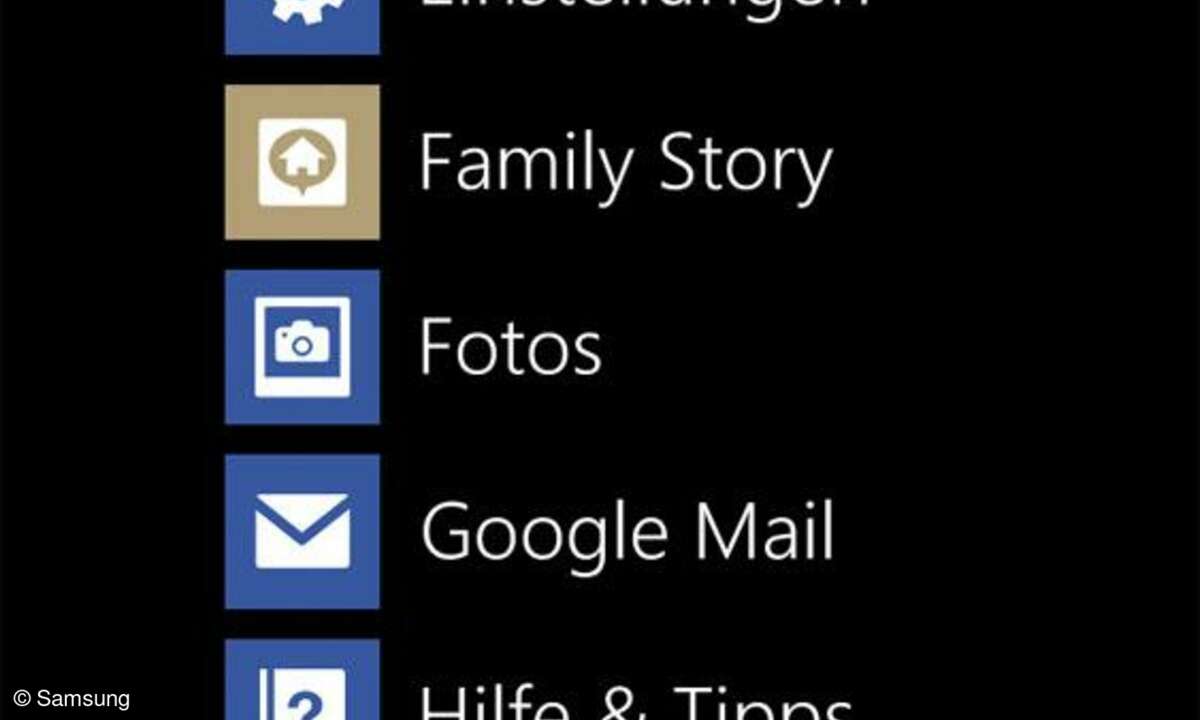Open the Family Story app
The height and width of the screenshot is (720, 1200).
tap(302, 163)
